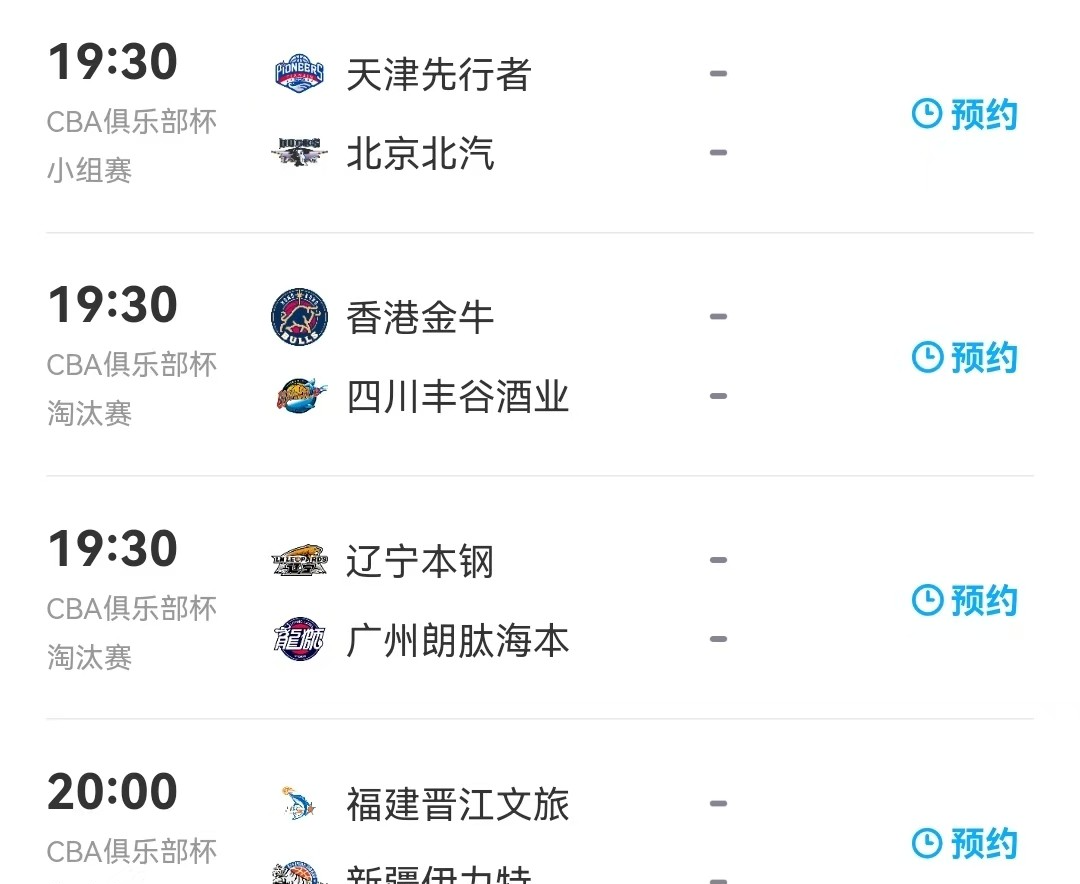Book a reminder for the 辽宁本钢 match

[965, 601]
